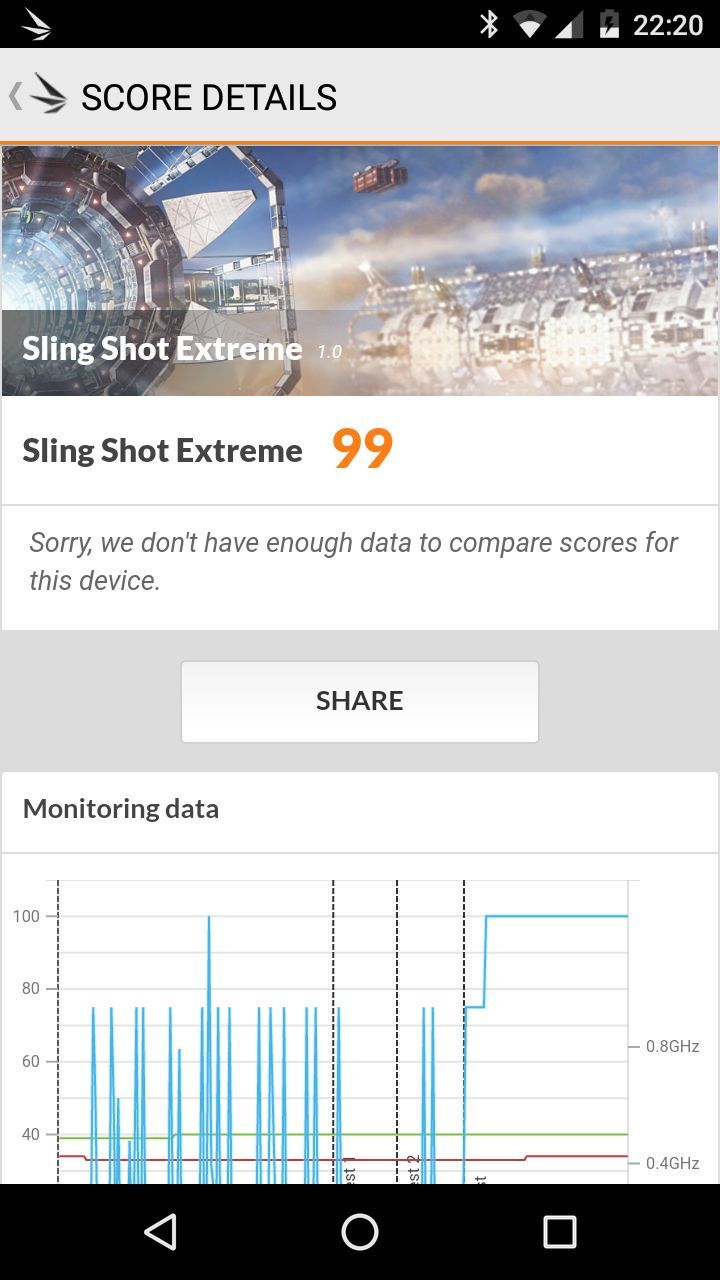The image size is (720, 1280).
Task: Tap the system back button
Action: coord(160,1232)
